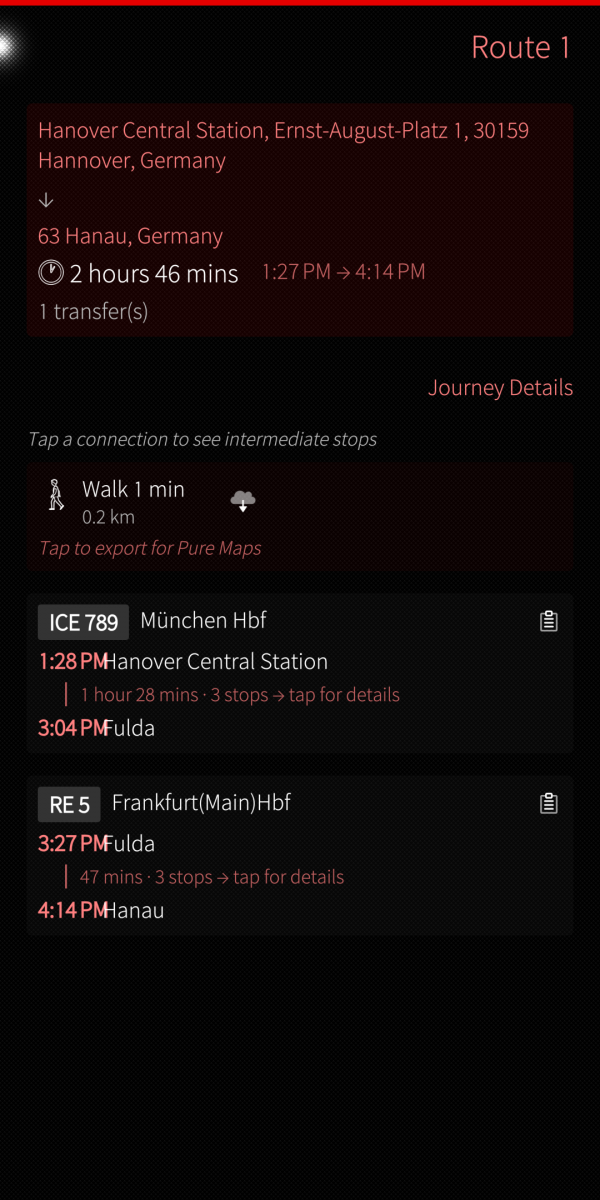Screen dimensions: 600x1200
Task: Expand RE 5 connection to Frankfurt(Main)Hbf
Action: tap(212, 877)
